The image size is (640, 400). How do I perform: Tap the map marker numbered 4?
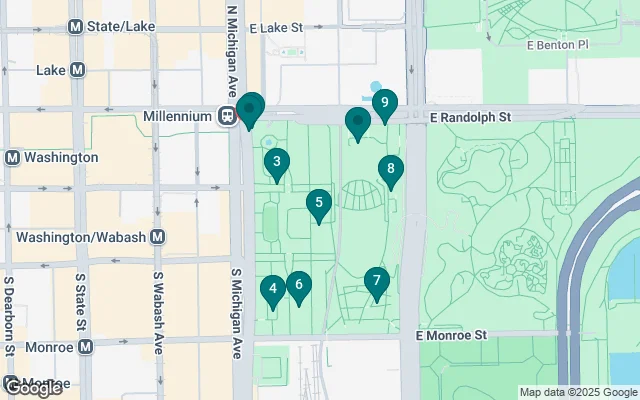(x=272, y=290)
